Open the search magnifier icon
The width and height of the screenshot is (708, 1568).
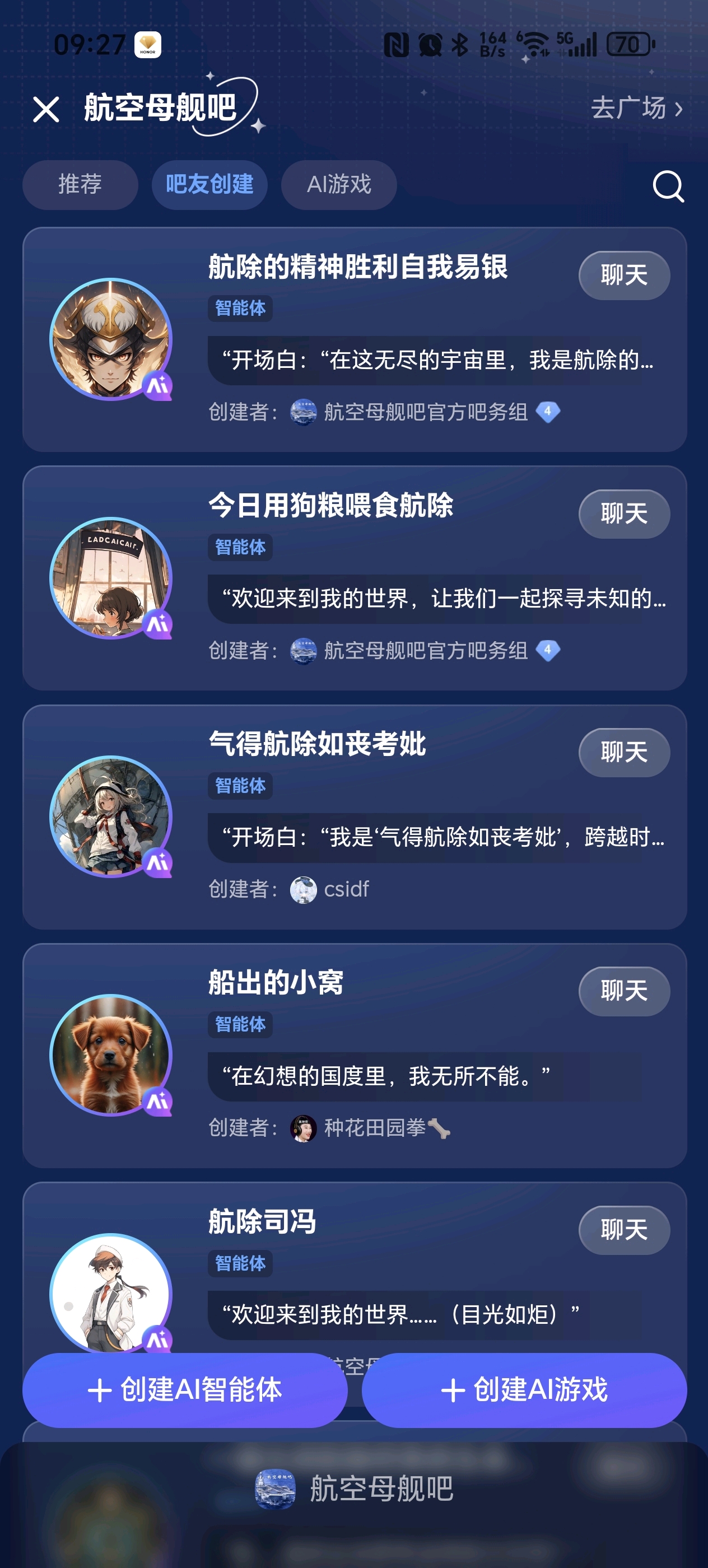pos(668,186)
